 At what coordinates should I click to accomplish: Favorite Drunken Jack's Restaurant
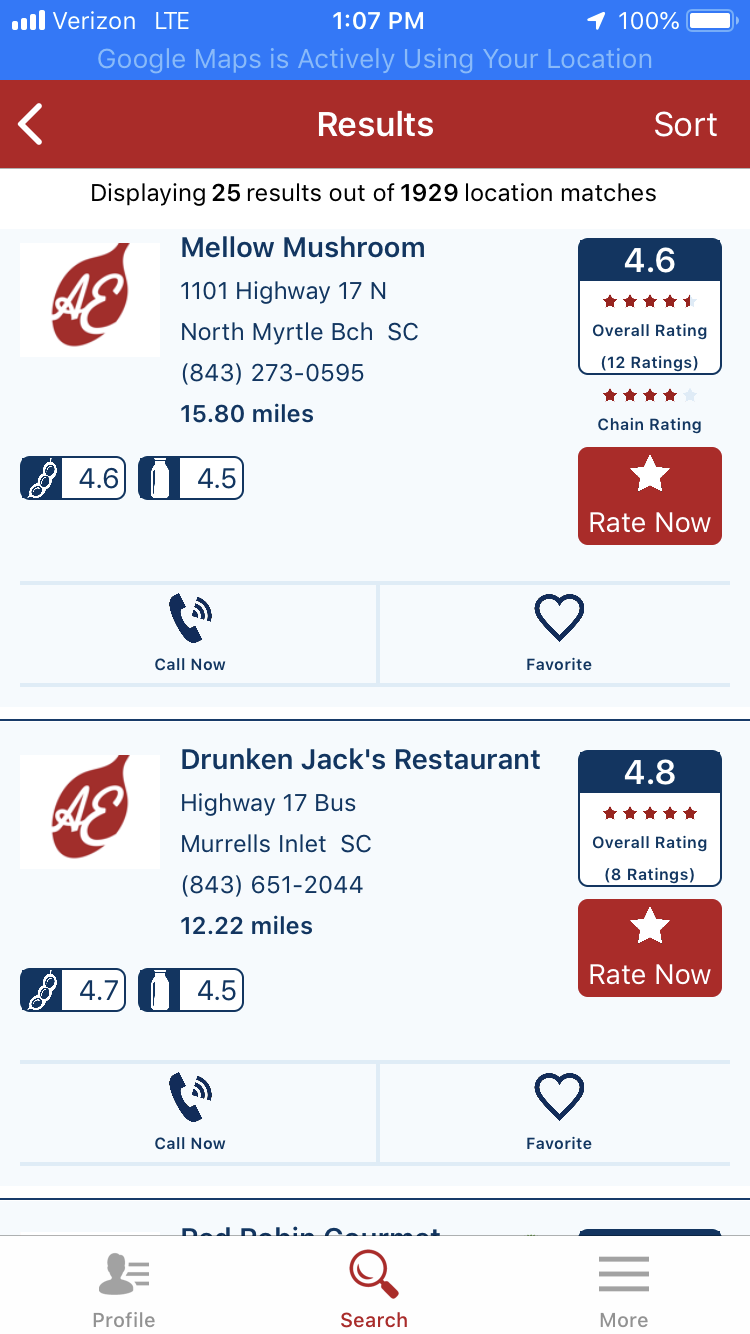(558, 1112)
